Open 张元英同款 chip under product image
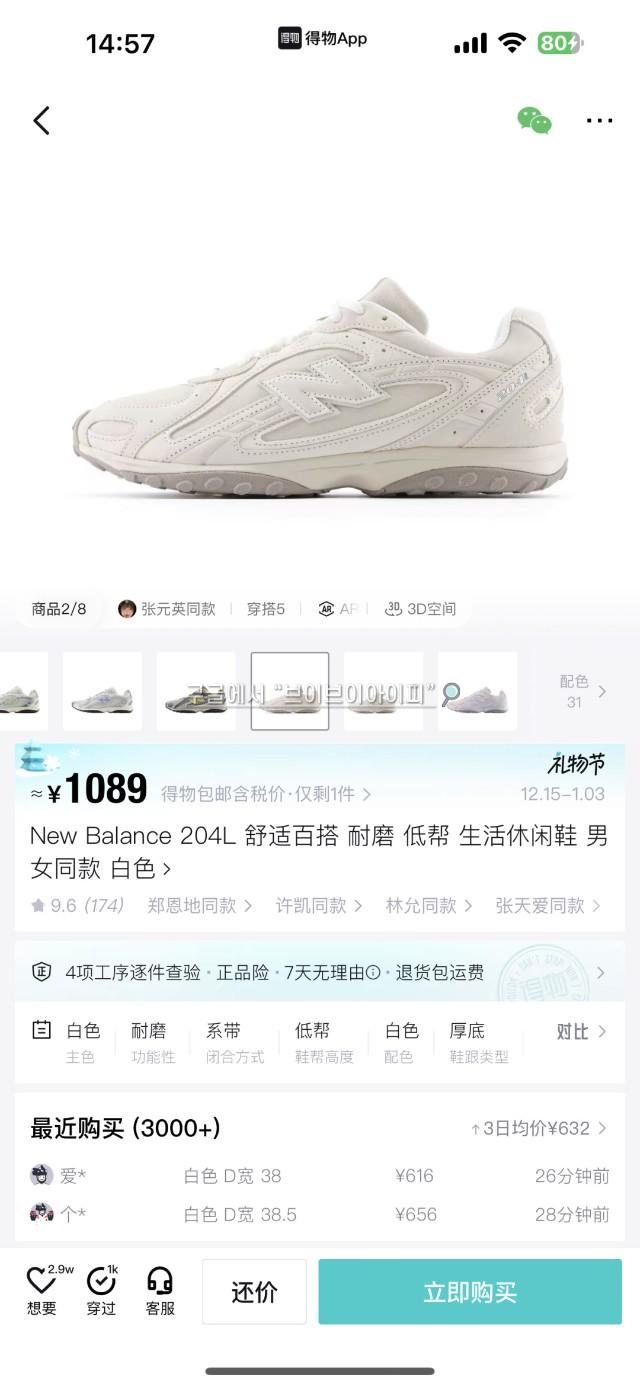 pyautogui.click(x=167, y=609)
